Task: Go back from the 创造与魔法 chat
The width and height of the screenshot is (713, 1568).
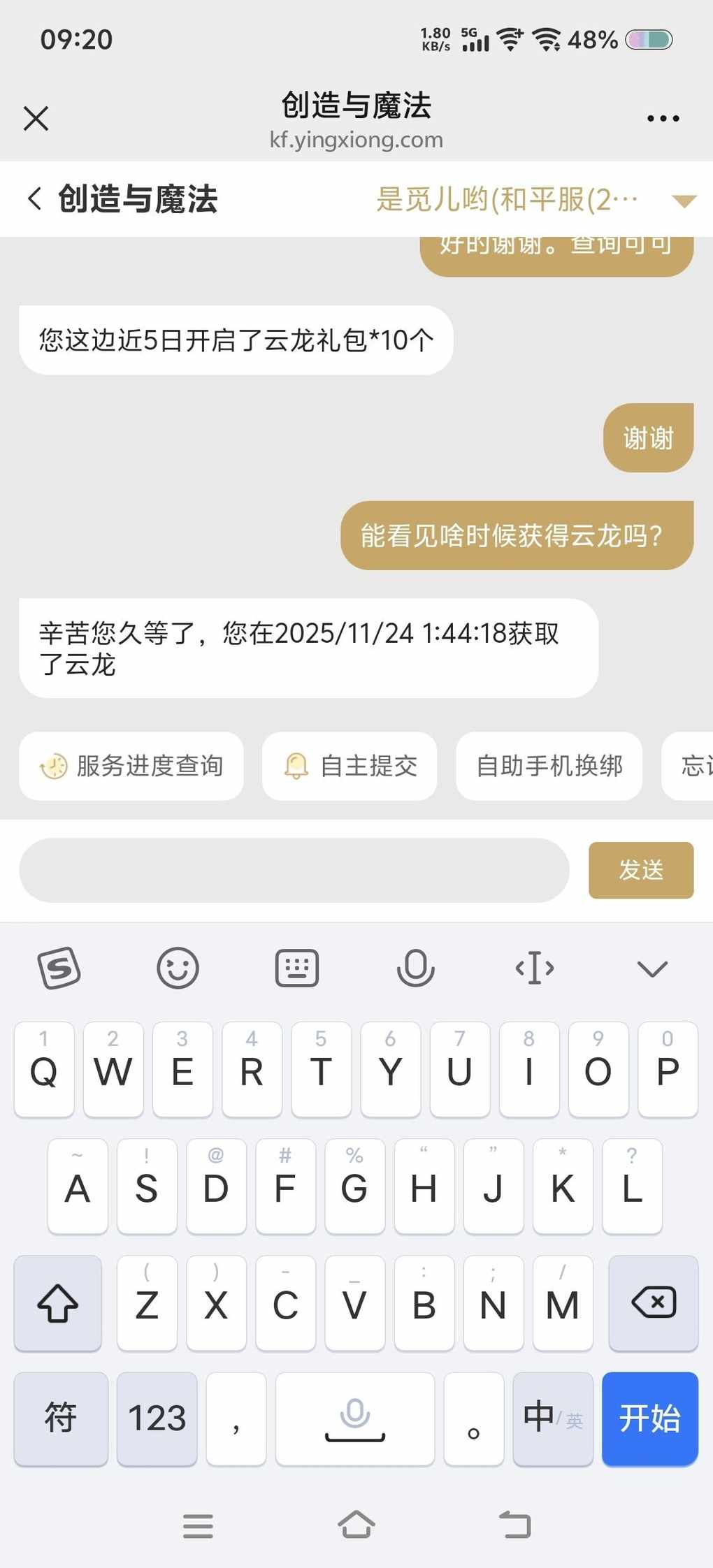Action: click(34, 198)
